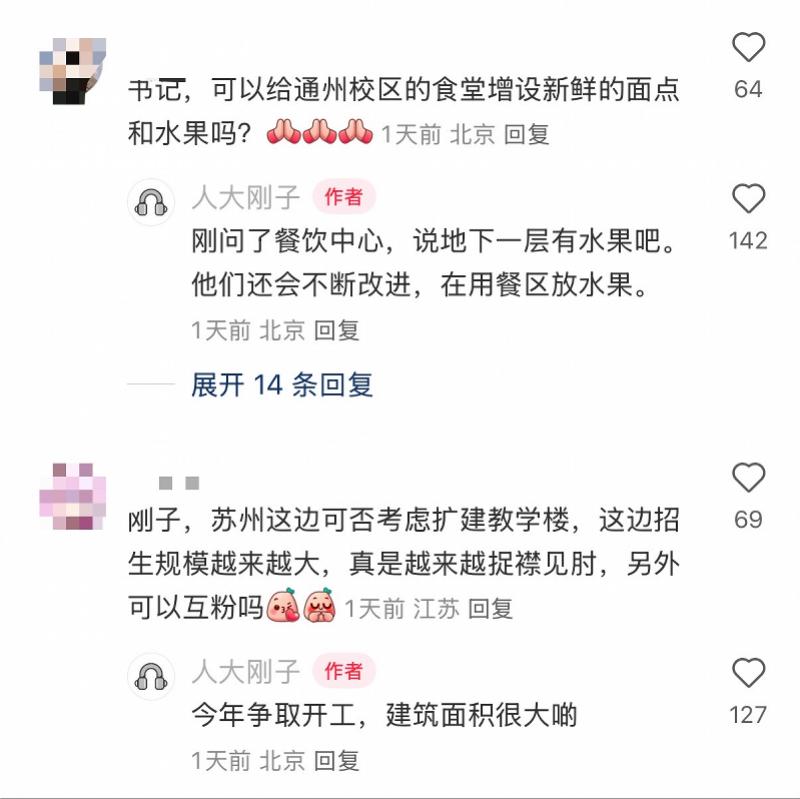Expand 展开 14 条回复
This screenshot has height=799, width=800.
tap(282, 384)
